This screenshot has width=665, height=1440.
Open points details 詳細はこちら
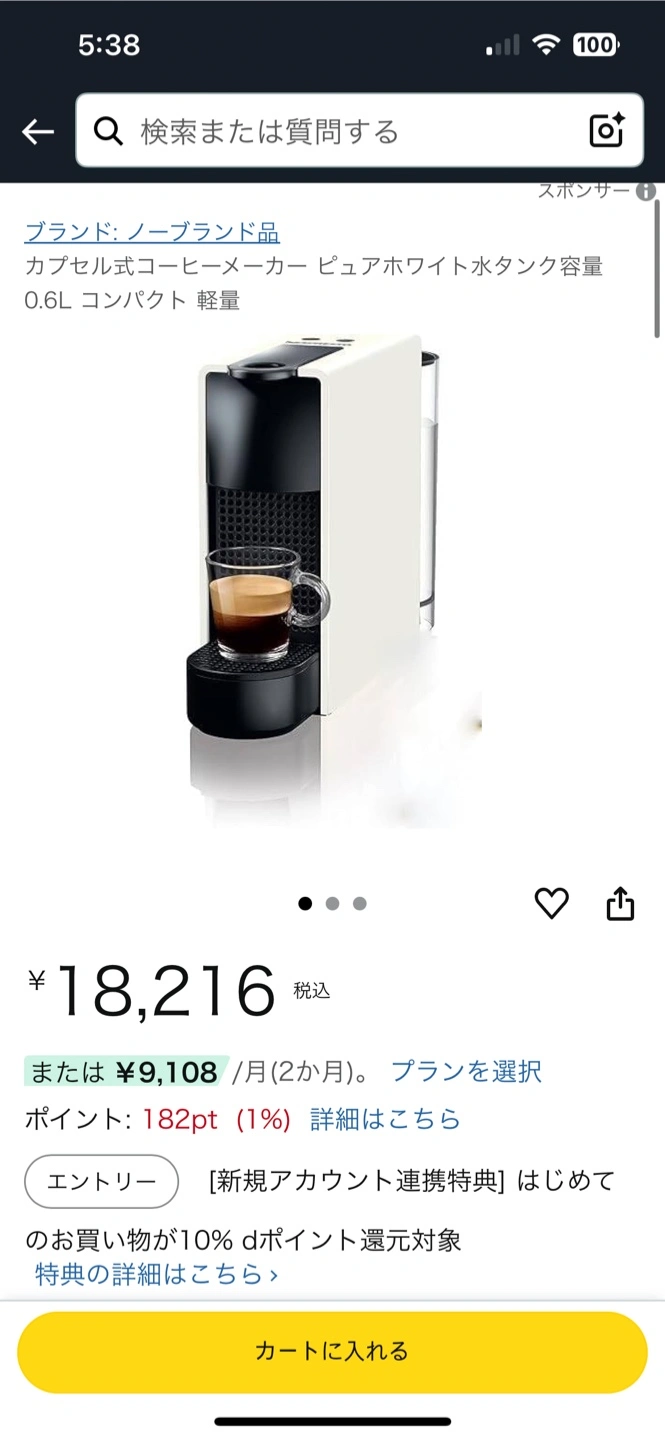(x=385, y=1119)
